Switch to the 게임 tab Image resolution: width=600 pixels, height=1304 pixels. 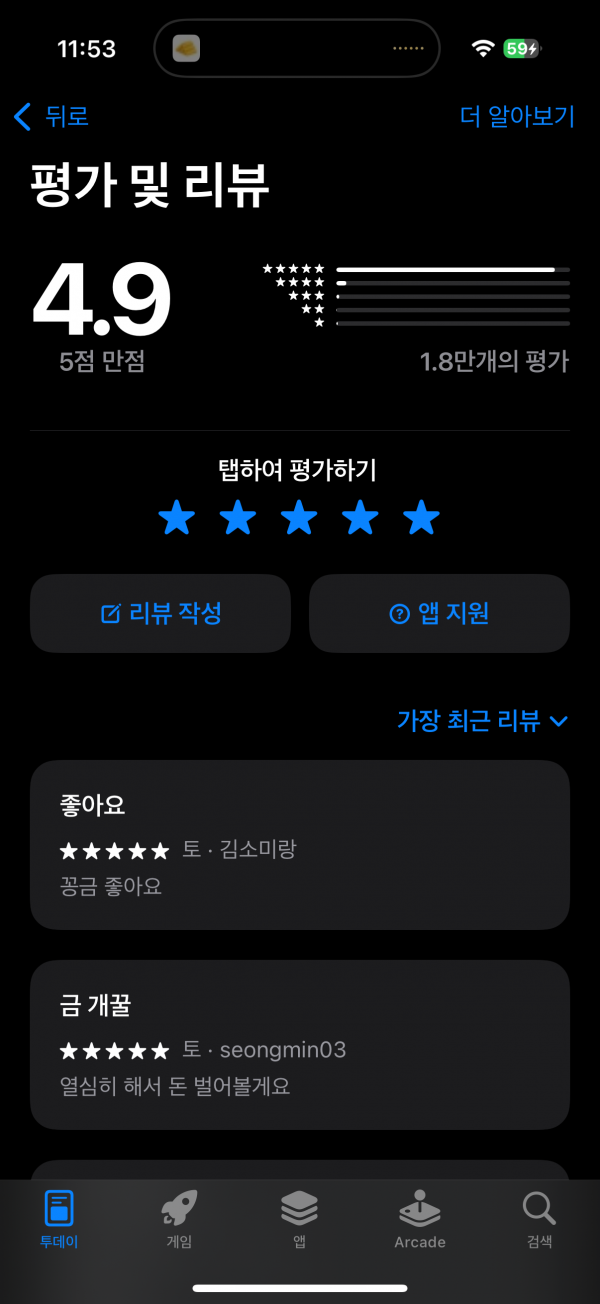tap(179, 1219)
